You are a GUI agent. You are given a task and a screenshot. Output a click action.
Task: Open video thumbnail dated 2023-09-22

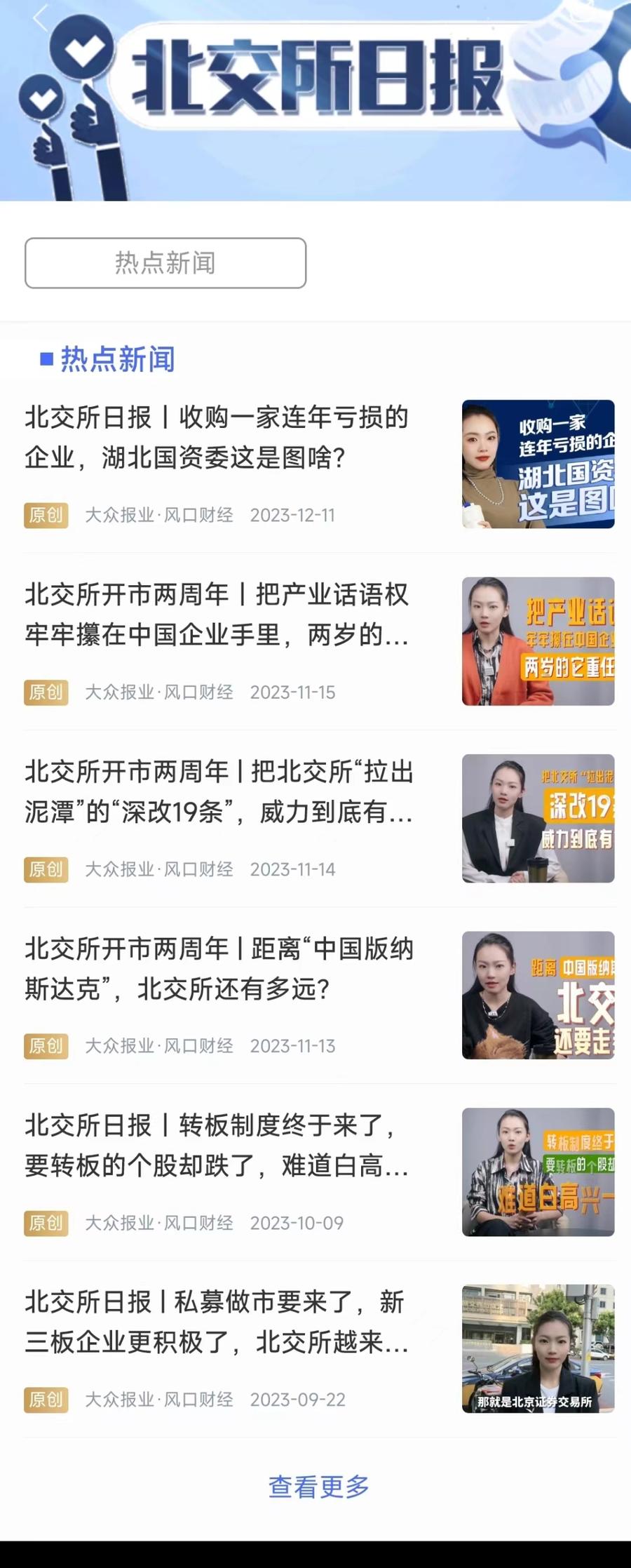click(538, 1348)
